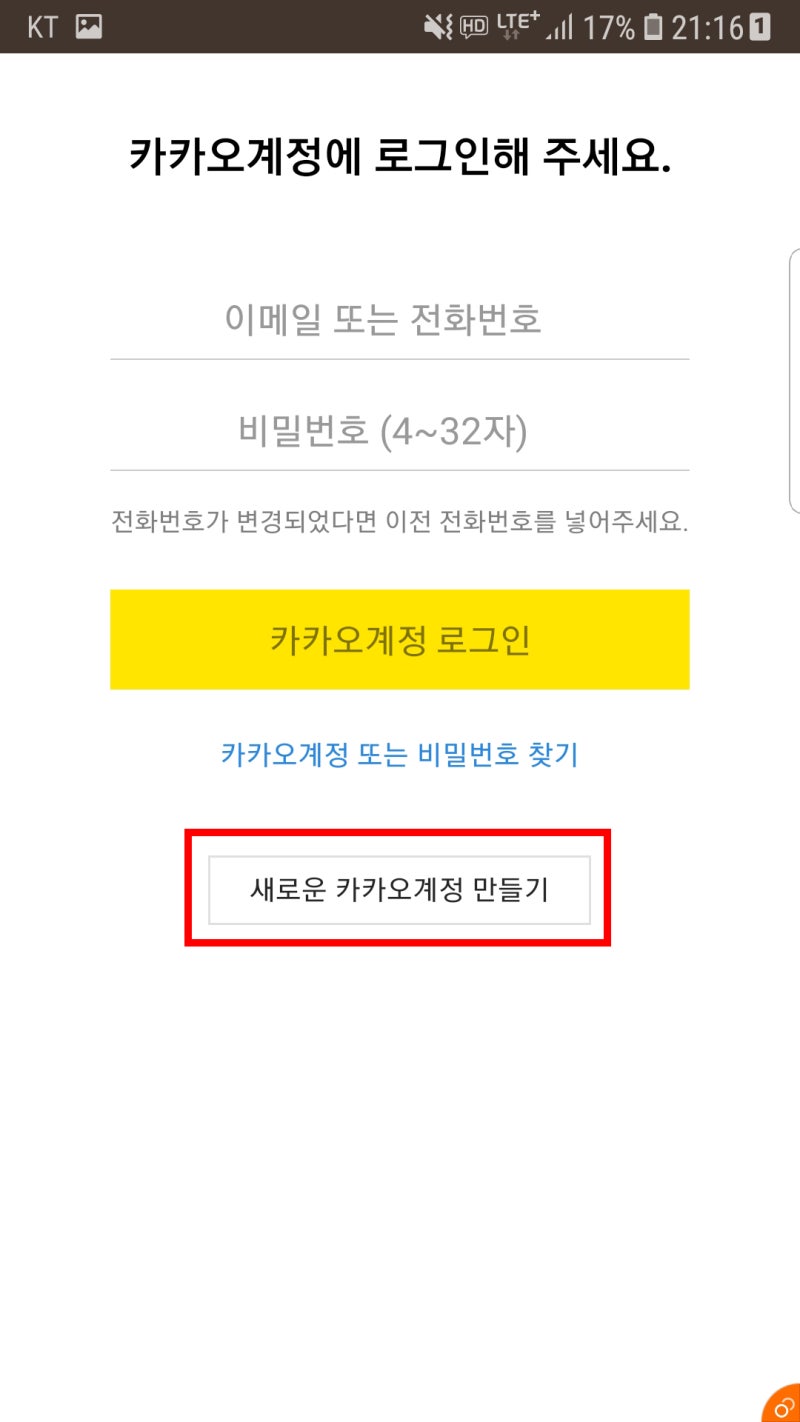Open 카카오계정 또는 비밀번호 찾기 link

[399, 754]
